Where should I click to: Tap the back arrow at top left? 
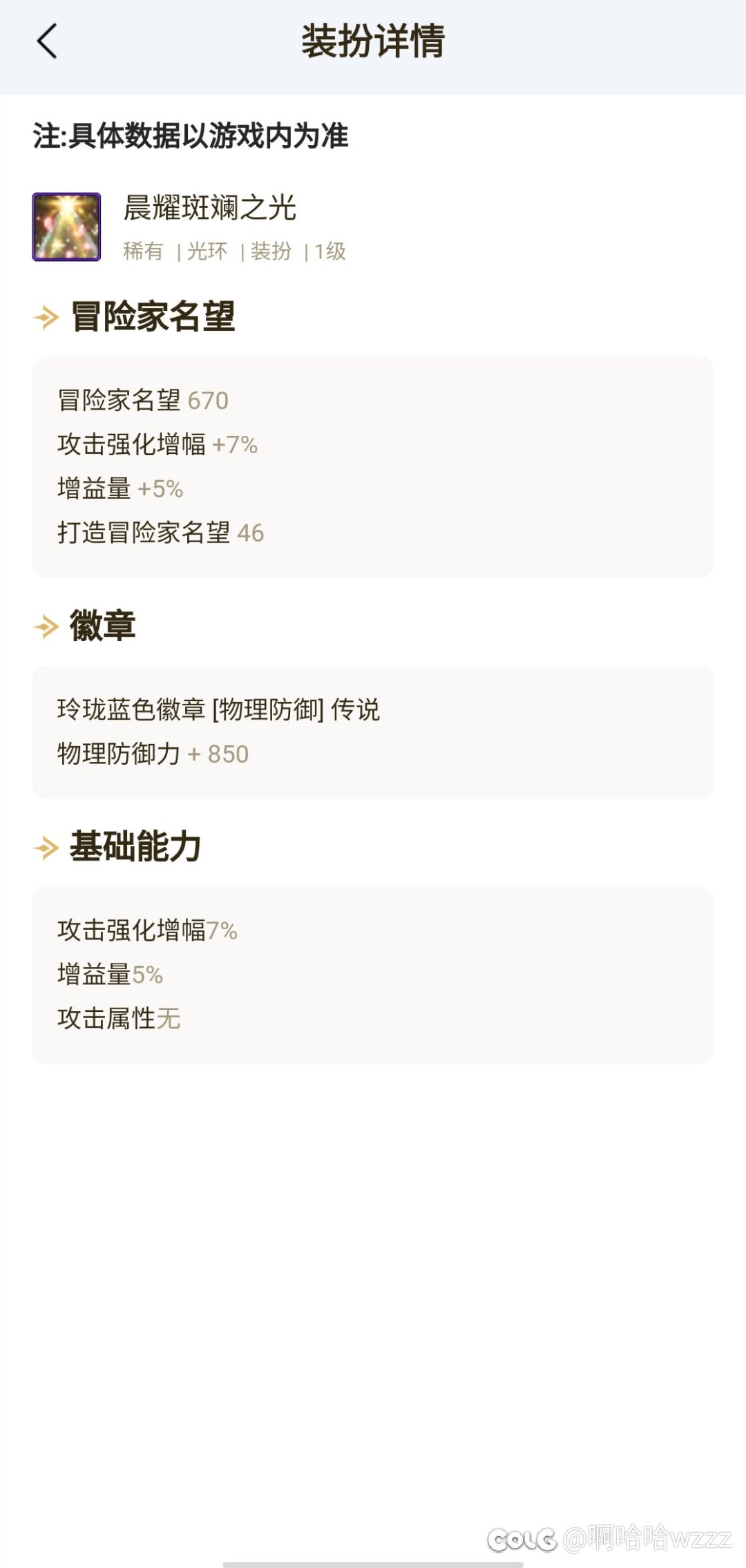pyautogui.click(x=46, y=41)
